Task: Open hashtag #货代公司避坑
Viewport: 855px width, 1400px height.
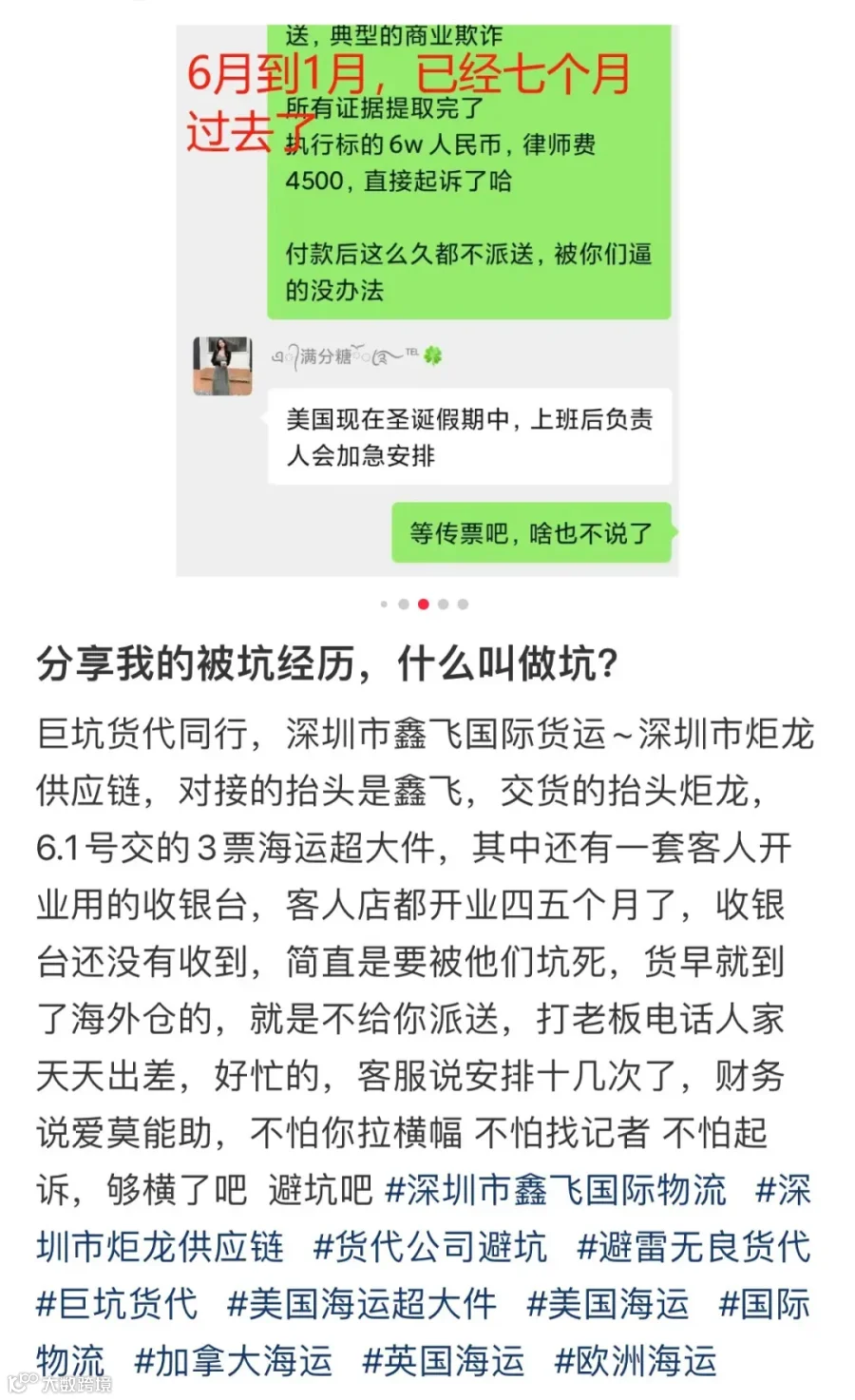Action: [x=430, y=1246]
